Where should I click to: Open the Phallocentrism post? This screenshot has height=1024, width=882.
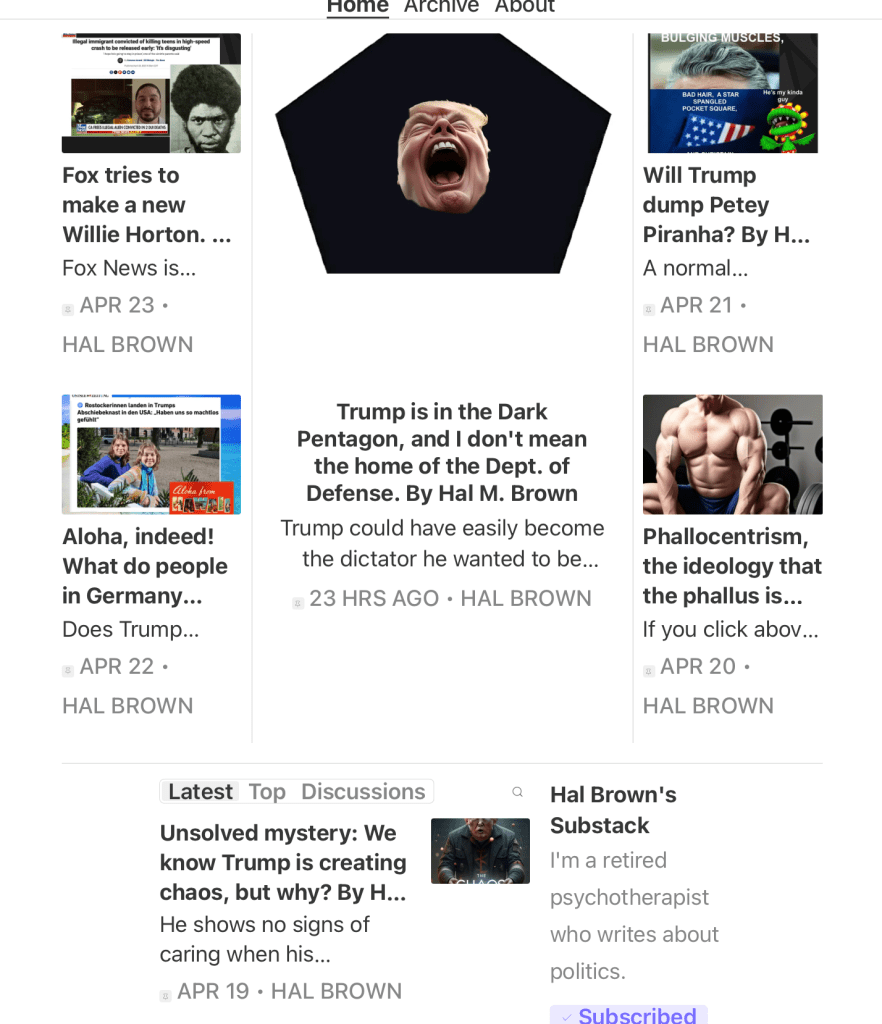point(731,565)
